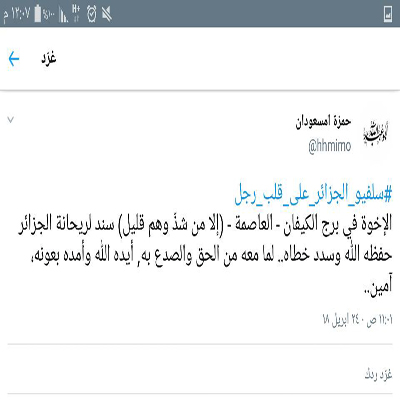Open the author name حمزة امسعودان
Image resolution: width=400 pixels, height=400 pixels.
(x=323, y=122)
